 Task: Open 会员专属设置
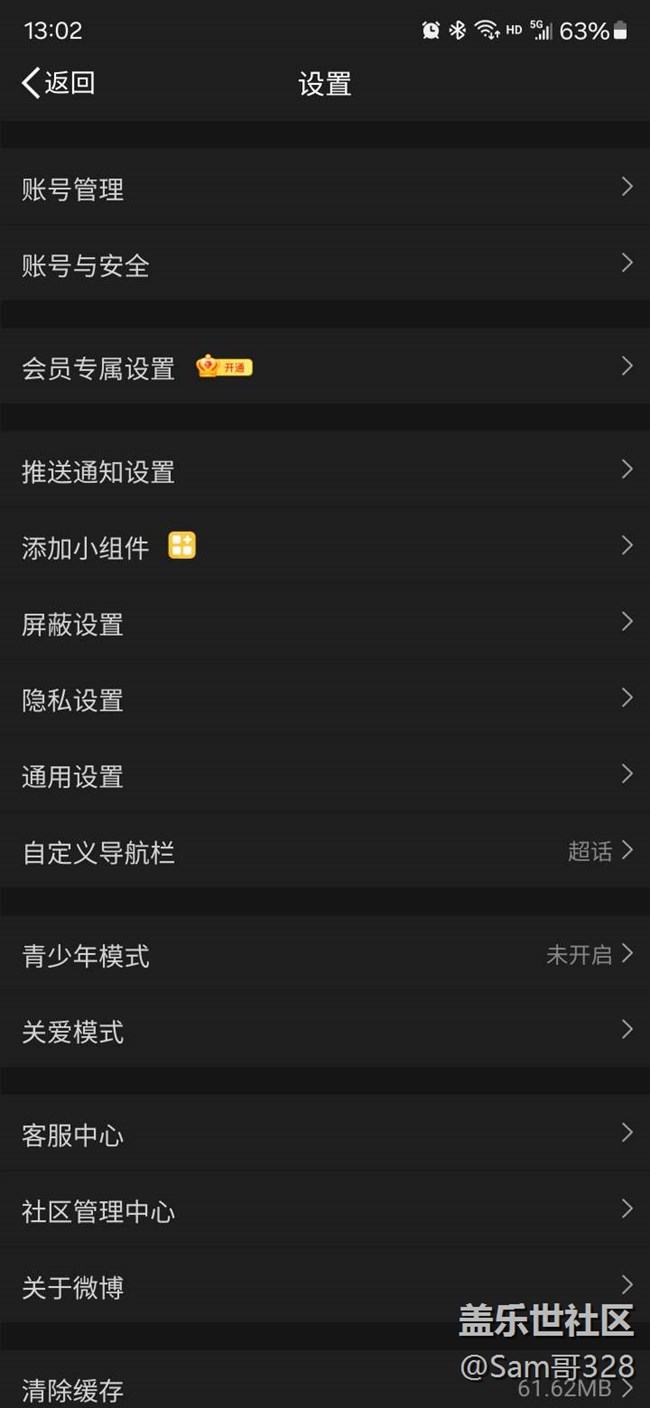[x=325, y=366]
